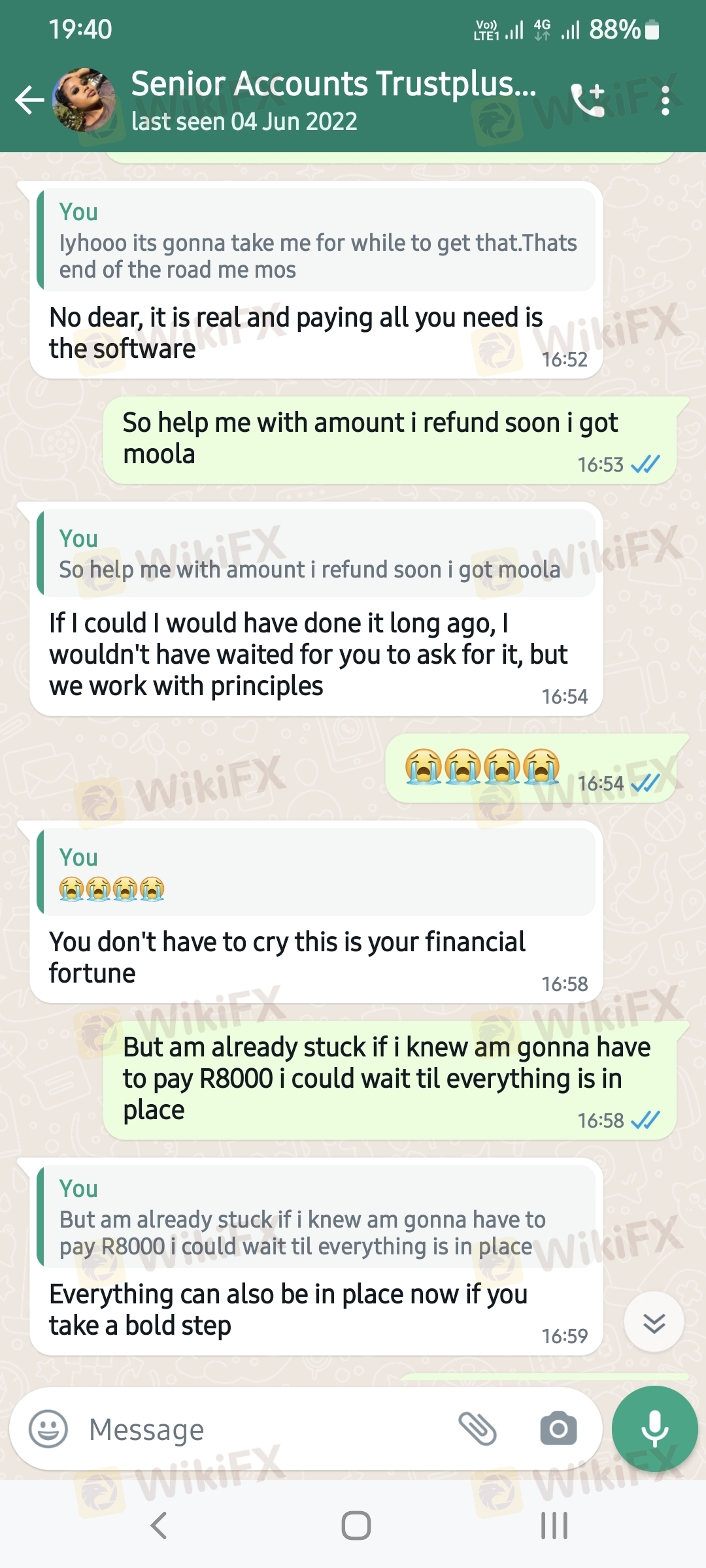
Task: Go back to the chat list
Action: 29,100
